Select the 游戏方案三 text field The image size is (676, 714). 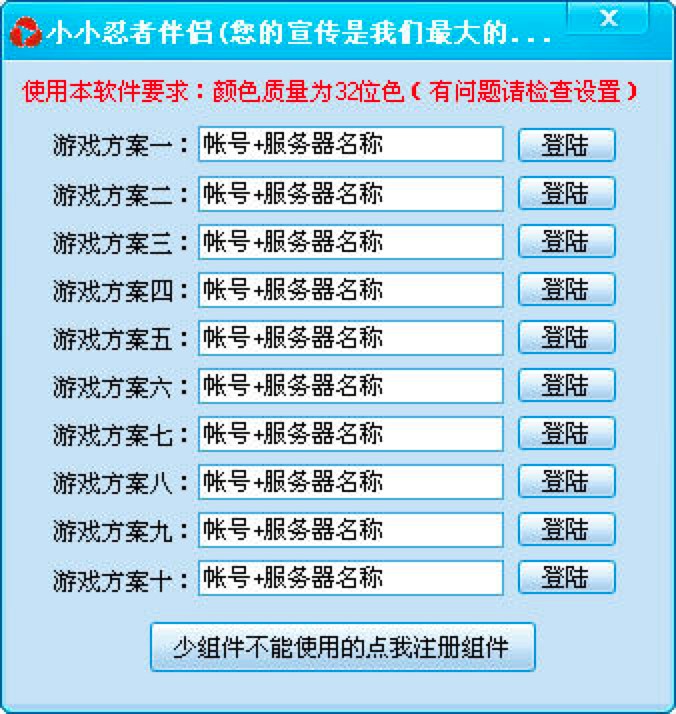point(350,241)
